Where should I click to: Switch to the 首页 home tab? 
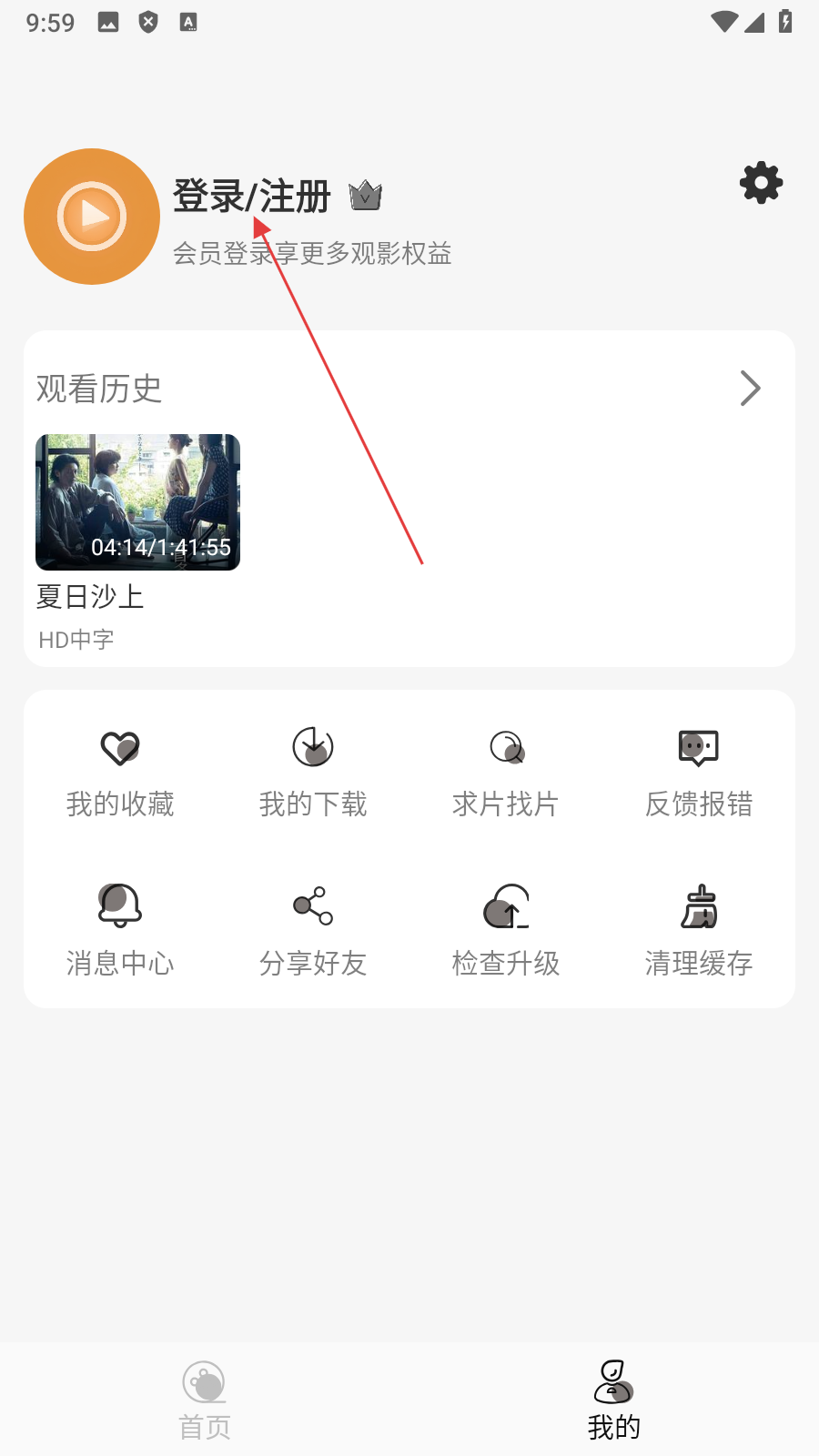[x=205, y=1400]
